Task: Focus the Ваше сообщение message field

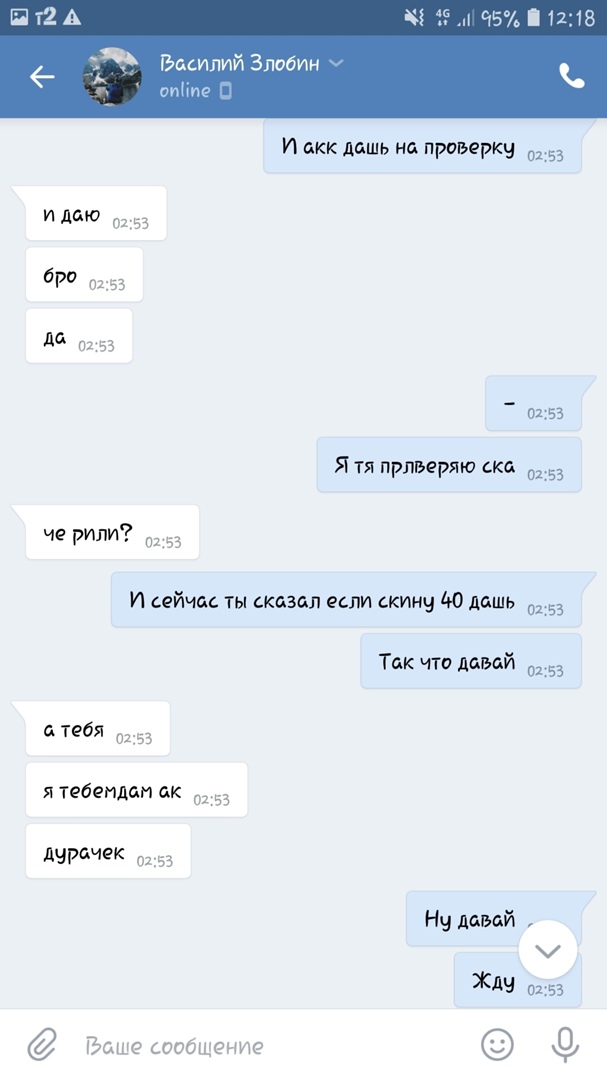Action: [x=260, y=1046]
